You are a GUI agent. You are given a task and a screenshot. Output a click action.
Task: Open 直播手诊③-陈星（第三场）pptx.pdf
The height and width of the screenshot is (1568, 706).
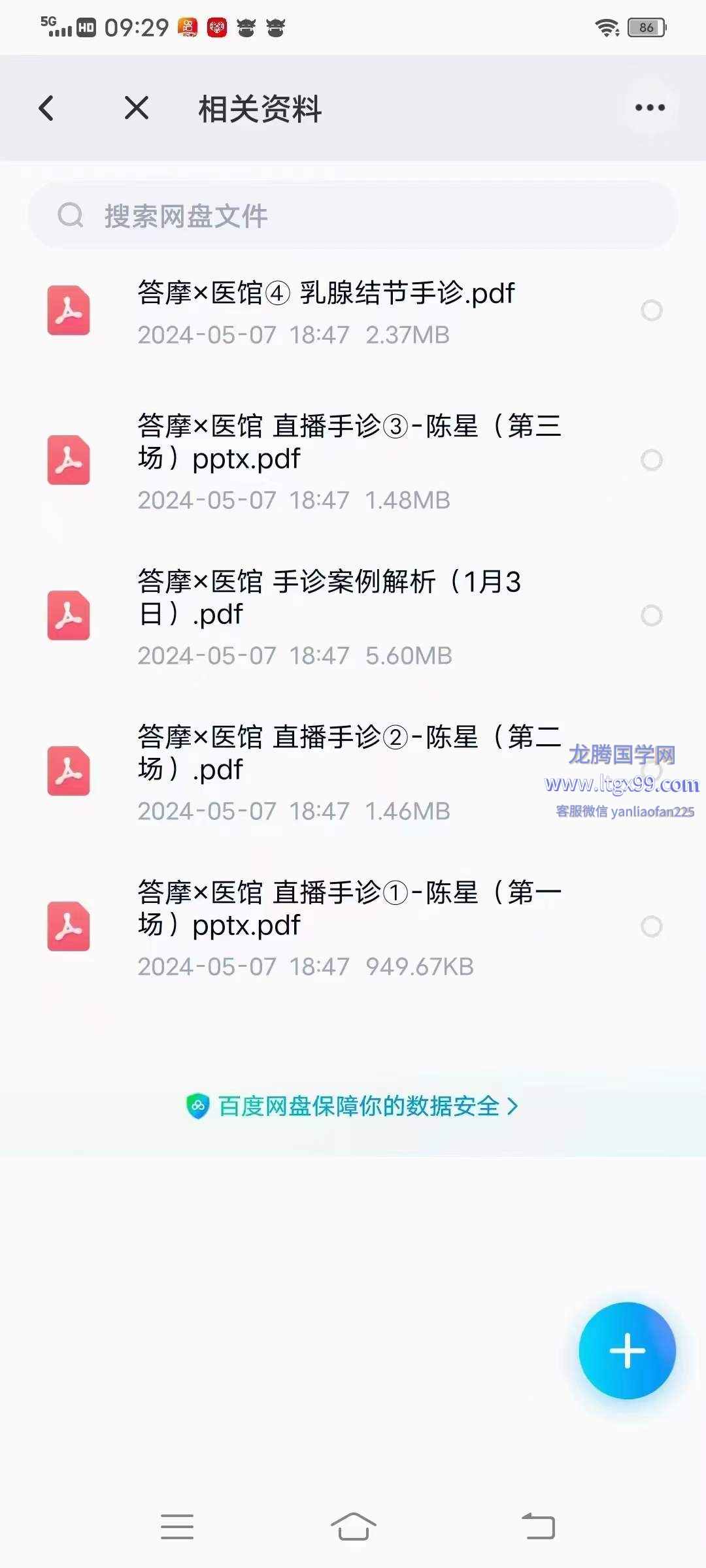(349, 460)
